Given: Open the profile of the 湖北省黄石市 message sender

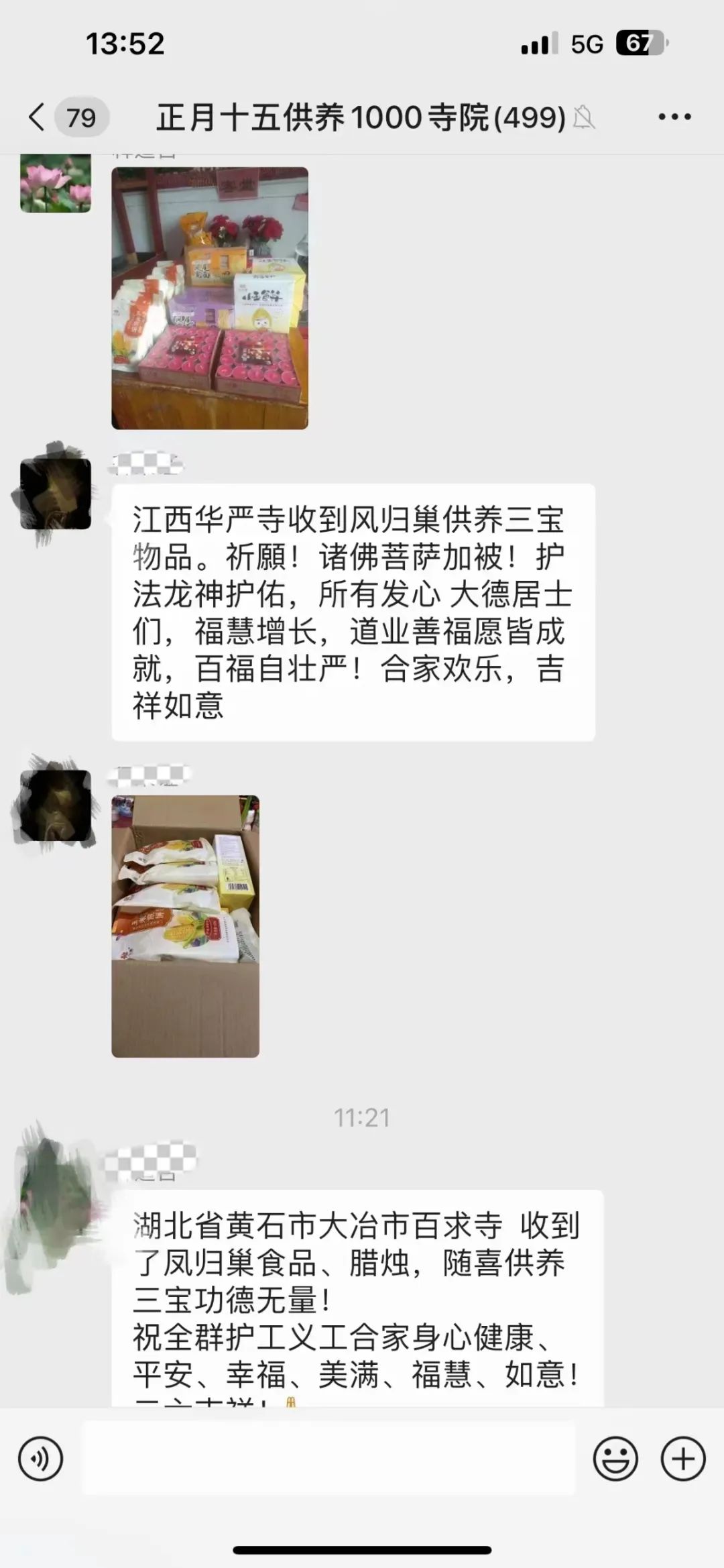Looking at the screenshot, I should (x=56, y=1205).
